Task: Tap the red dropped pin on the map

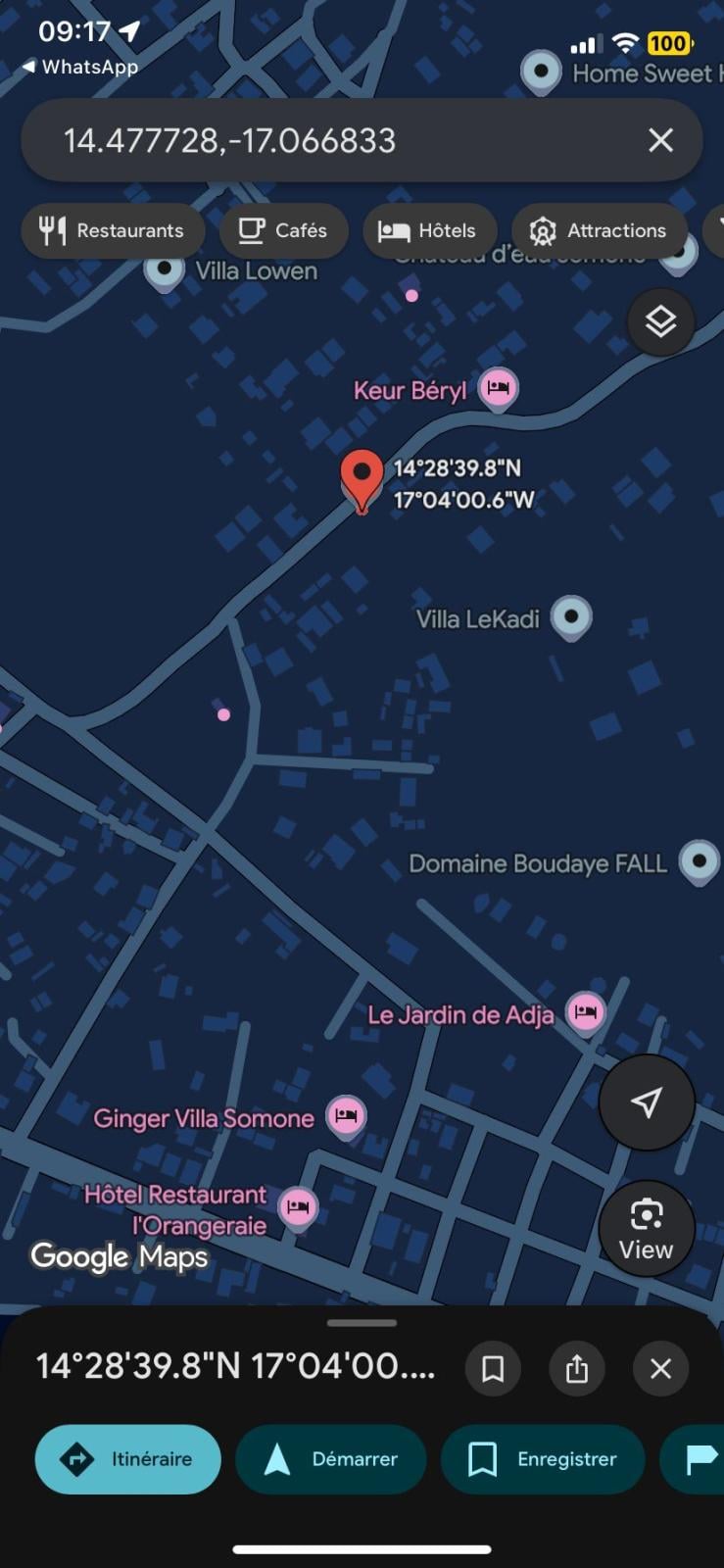Action: tap(362, 480)
